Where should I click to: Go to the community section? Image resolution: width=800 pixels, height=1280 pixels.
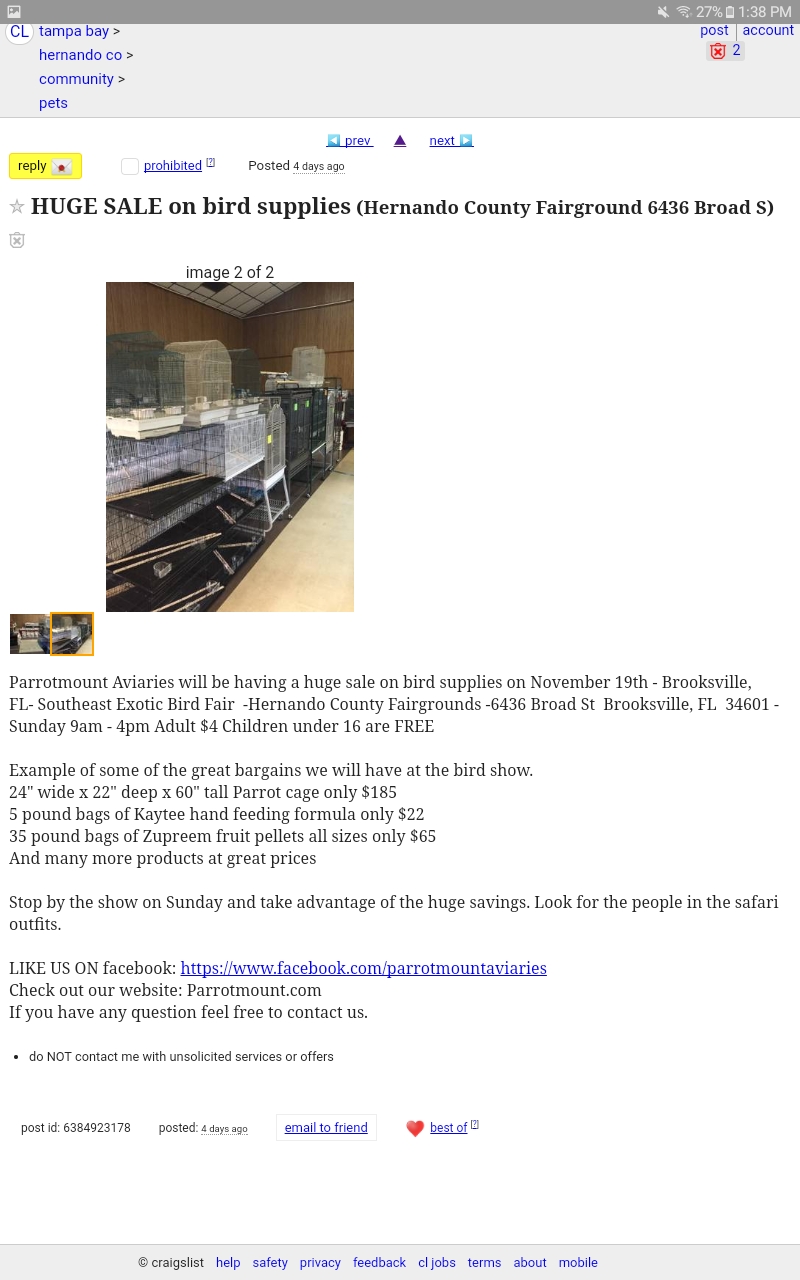coord(76,79)
